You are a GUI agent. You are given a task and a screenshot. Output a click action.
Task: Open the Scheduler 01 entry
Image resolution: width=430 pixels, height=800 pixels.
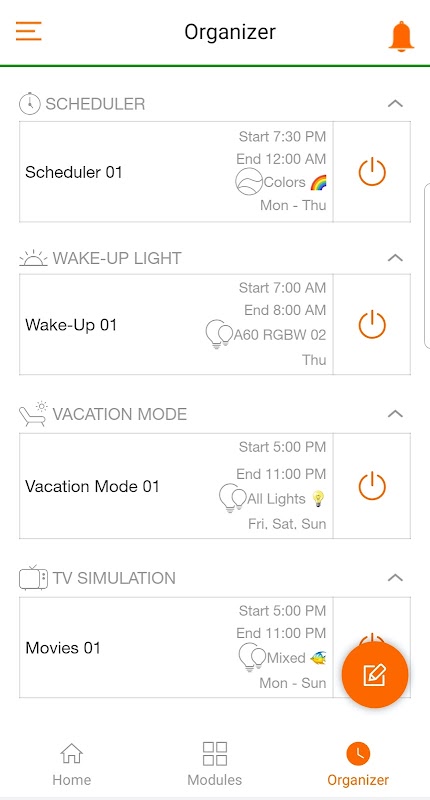click(176, 172)
